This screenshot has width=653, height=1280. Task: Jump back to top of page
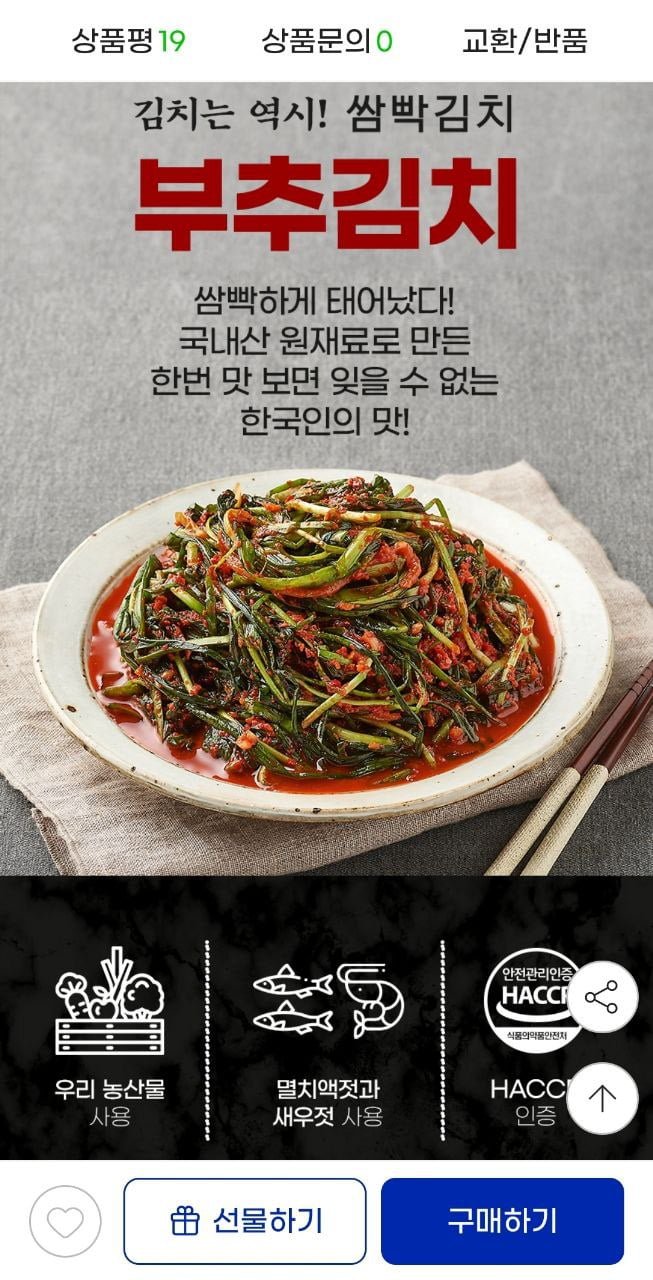click(602, 1098)
